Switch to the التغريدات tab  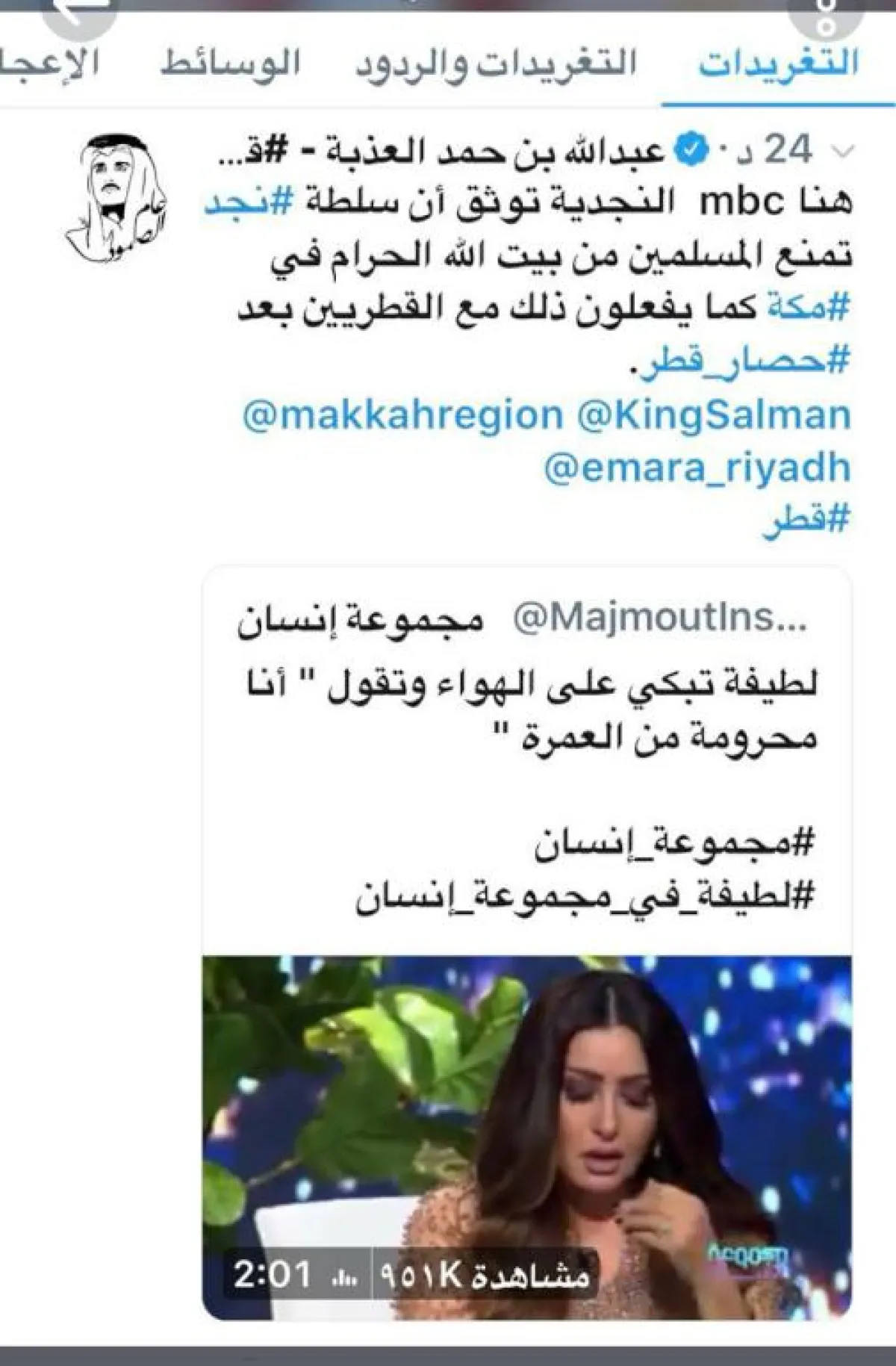tap(778, 64)
